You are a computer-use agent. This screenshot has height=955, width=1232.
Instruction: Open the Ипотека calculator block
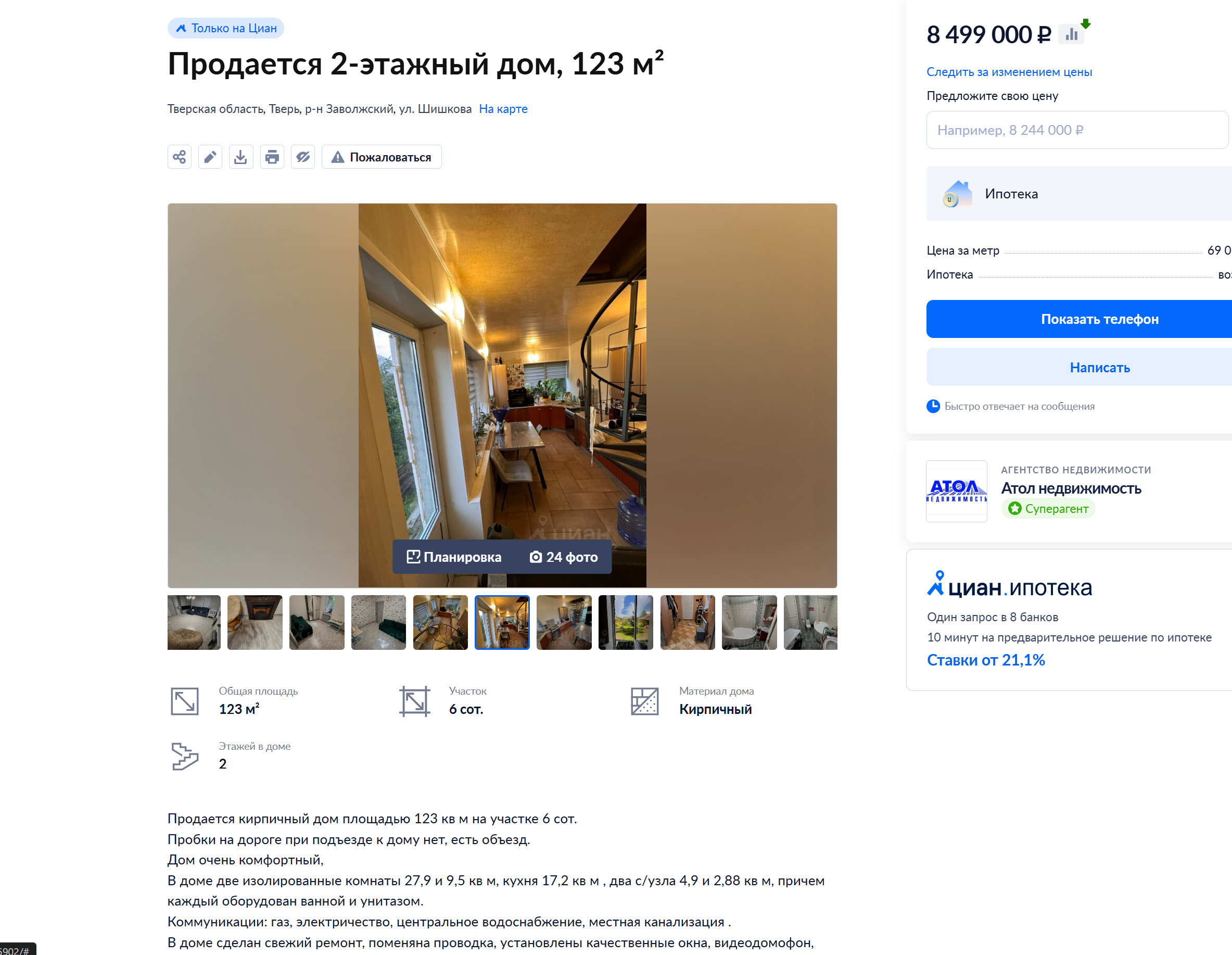[1077, 194]
